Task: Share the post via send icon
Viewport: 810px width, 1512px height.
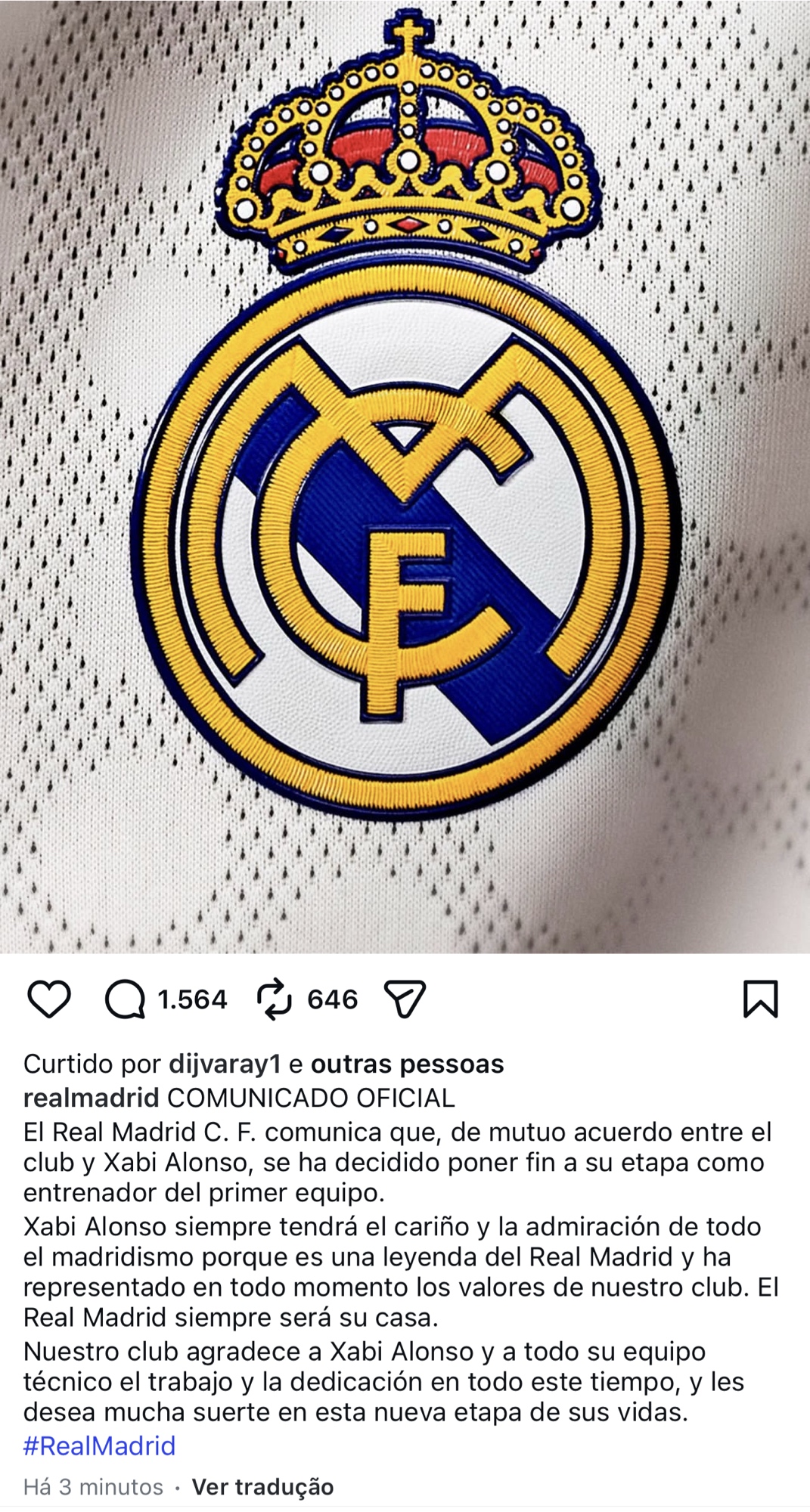Action: pos(405,999)
